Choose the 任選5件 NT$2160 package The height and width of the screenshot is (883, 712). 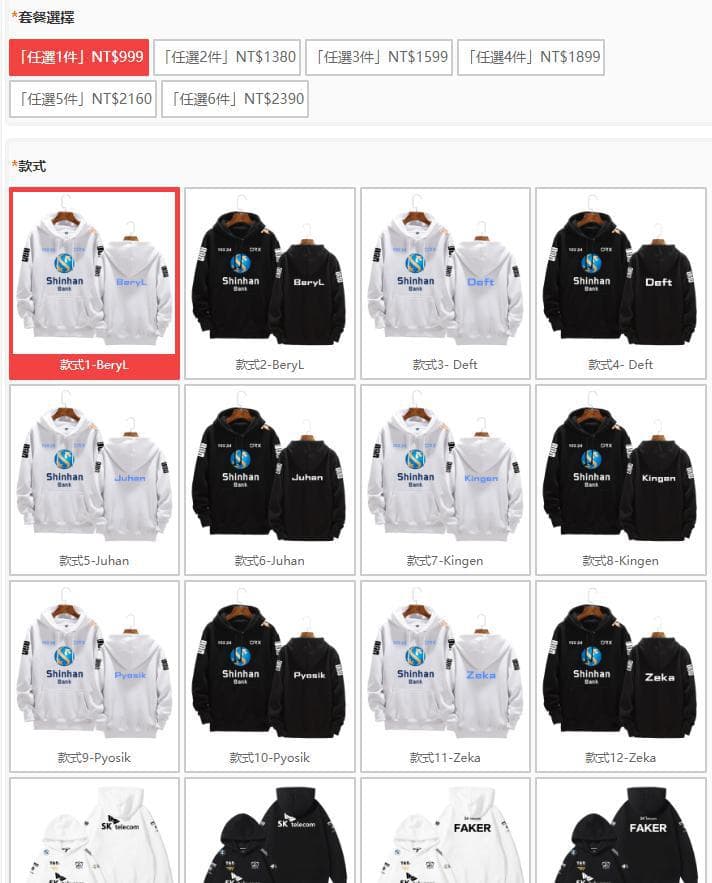pyautogui.click(x=83, y=99)
